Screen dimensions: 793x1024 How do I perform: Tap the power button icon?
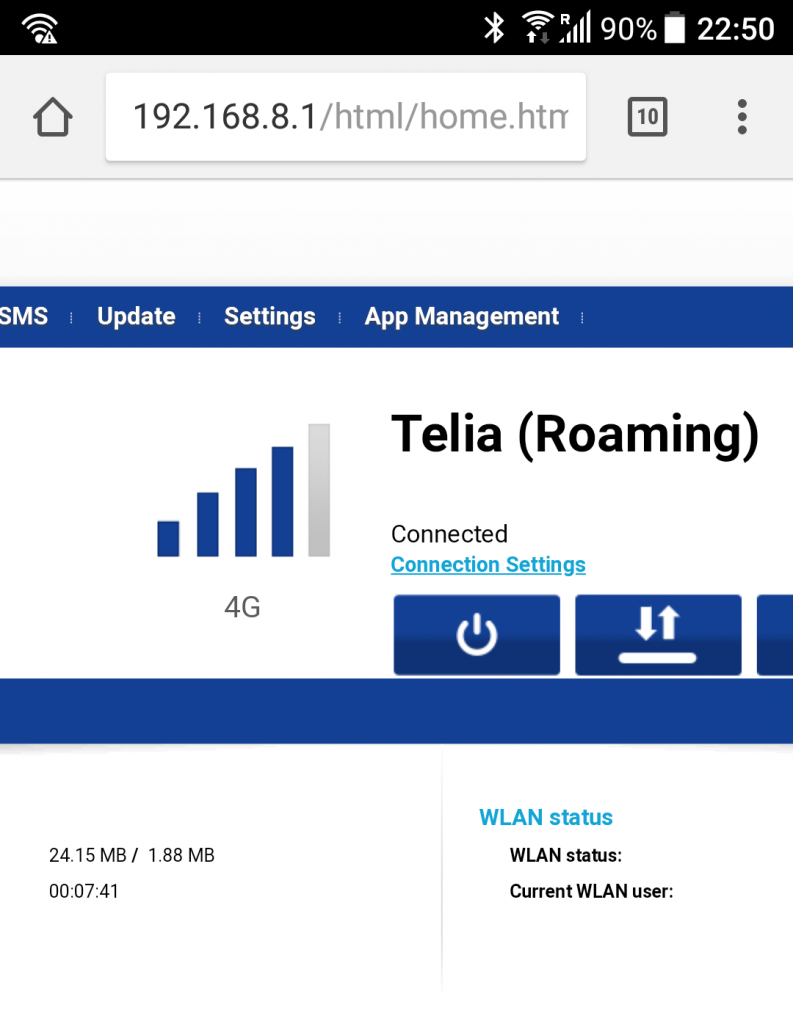[476, 635]
